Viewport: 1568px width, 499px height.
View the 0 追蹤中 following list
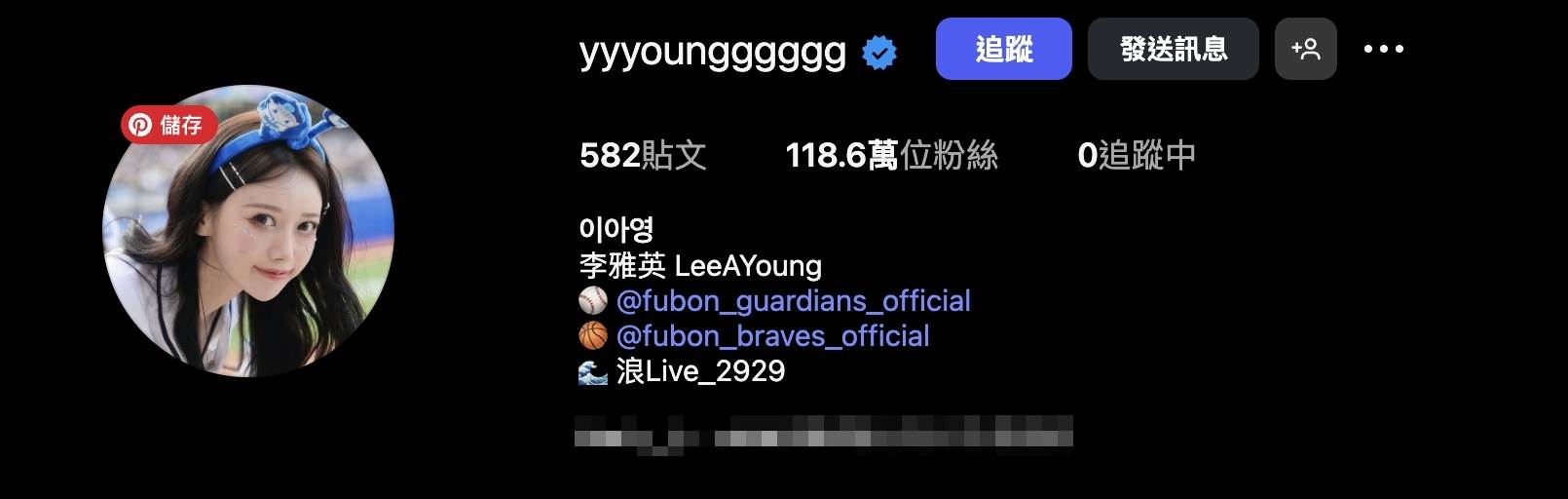[x=1136, y=155]
